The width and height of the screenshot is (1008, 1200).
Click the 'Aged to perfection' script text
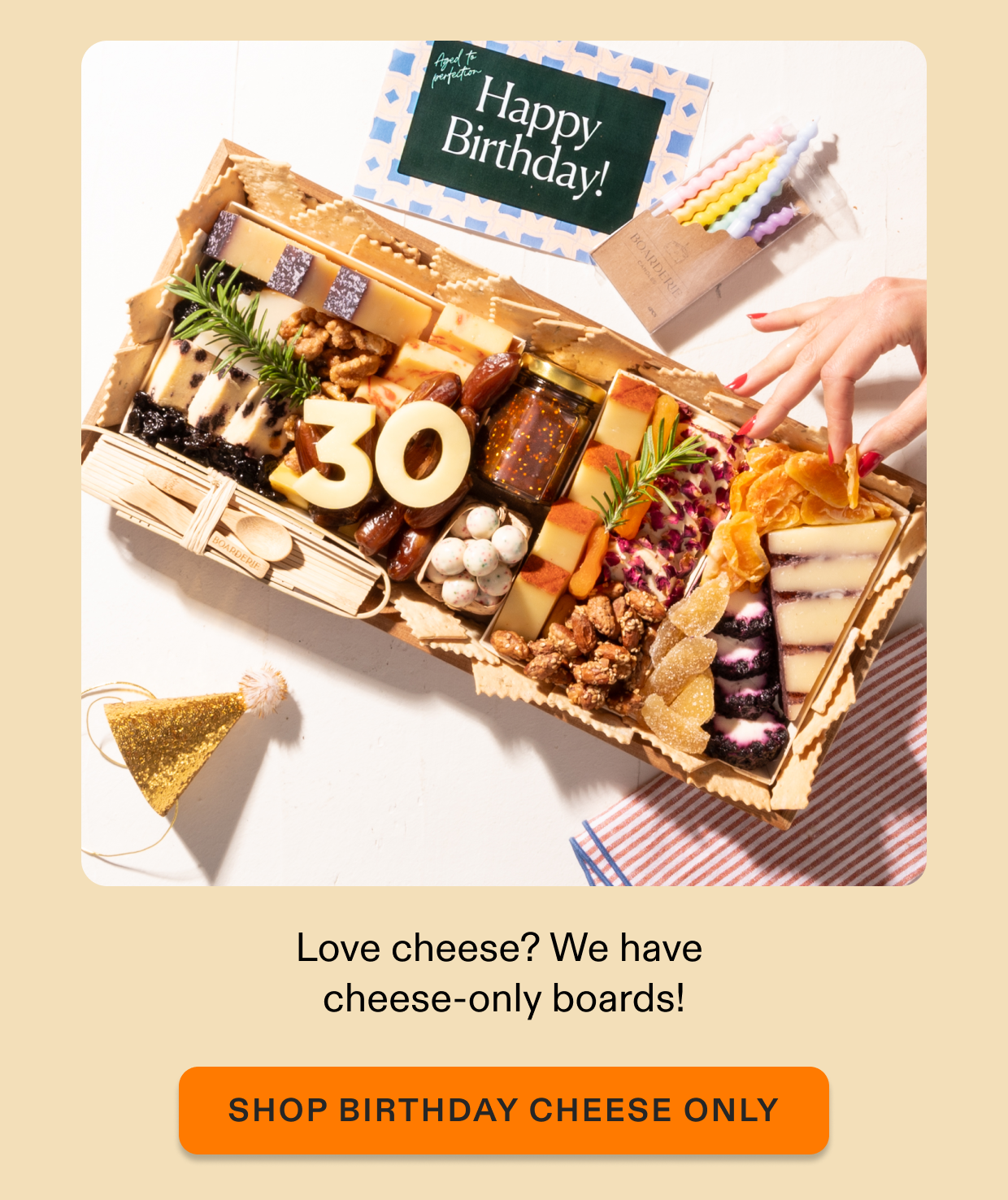coord(457,65)
